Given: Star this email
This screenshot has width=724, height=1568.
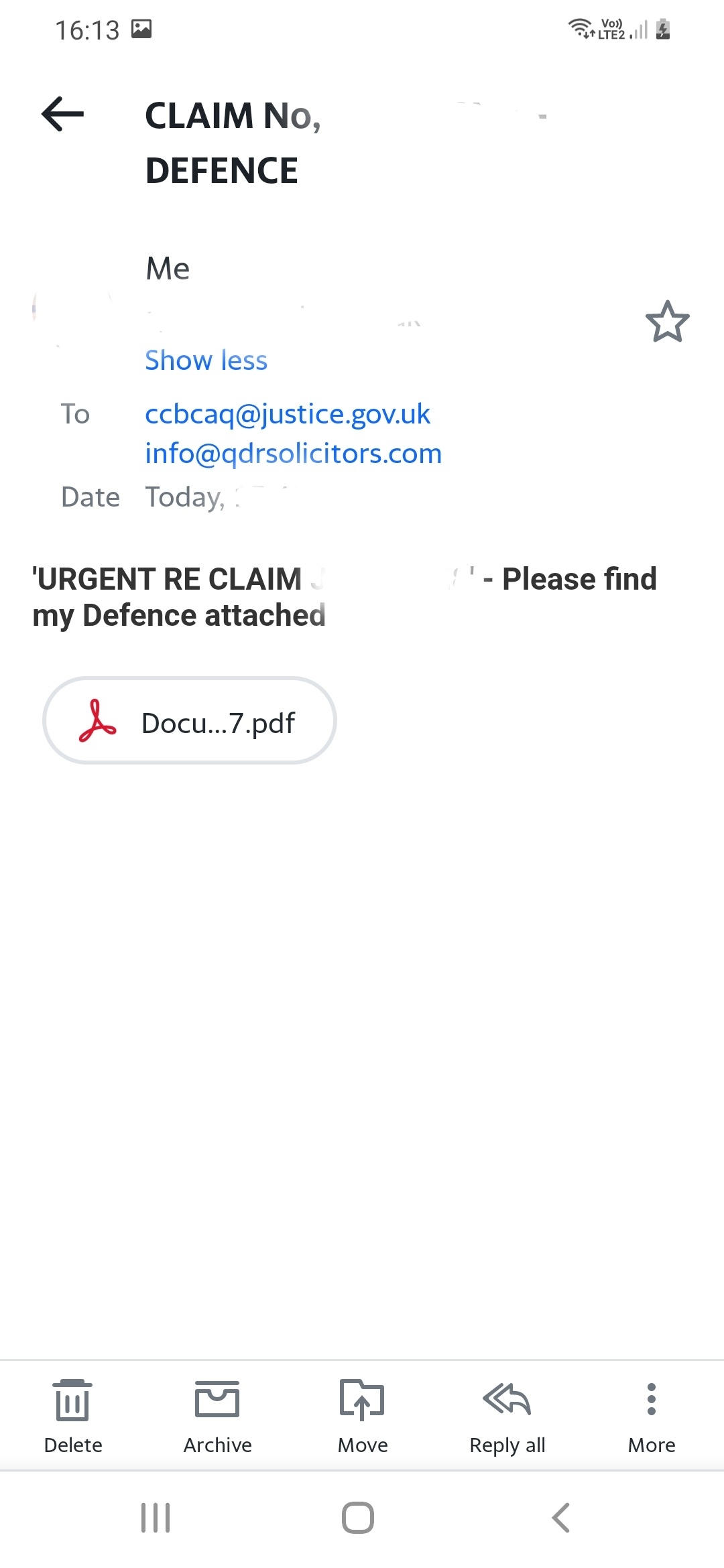Looking at the screenshot, I should 667,321.
